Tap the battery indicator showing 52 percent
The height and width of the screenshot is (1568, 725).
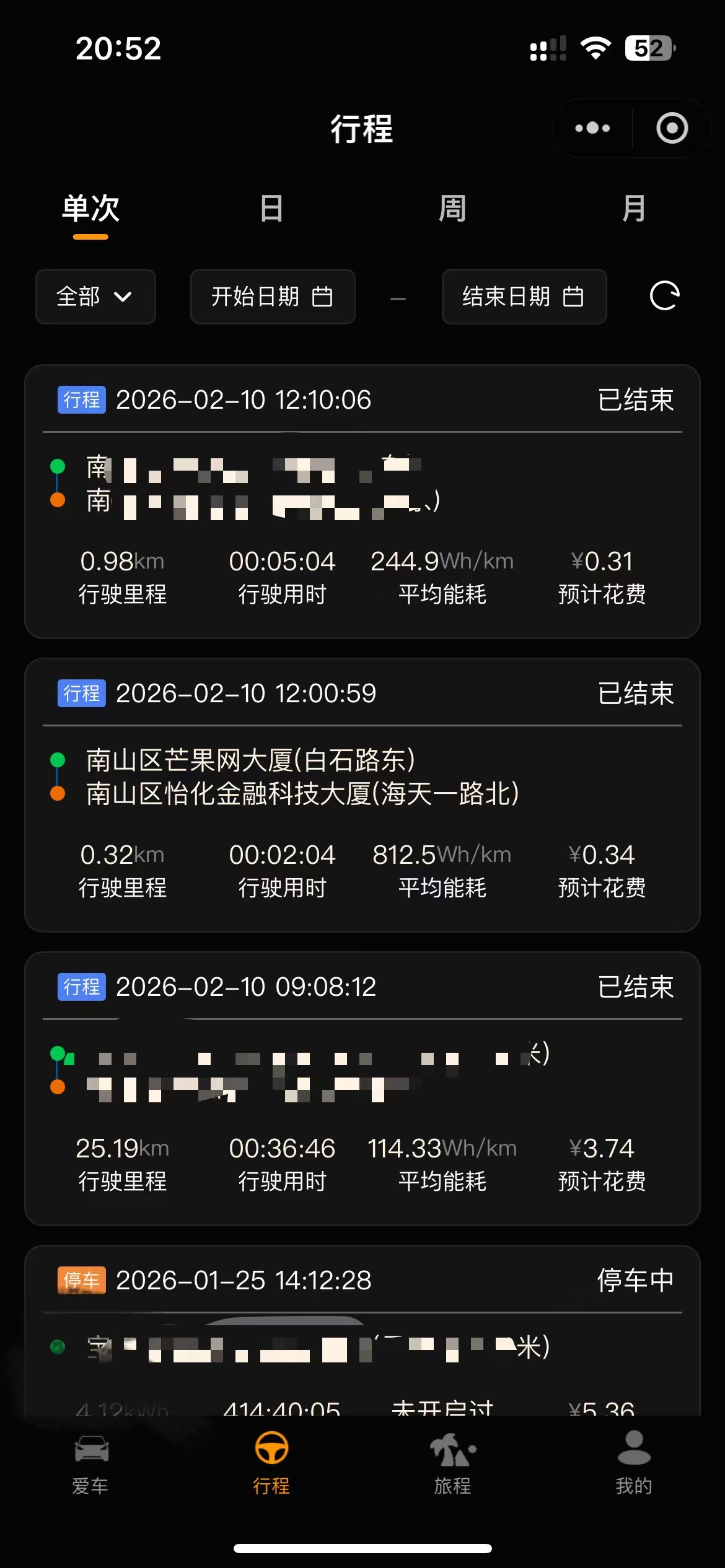point(650,48)
